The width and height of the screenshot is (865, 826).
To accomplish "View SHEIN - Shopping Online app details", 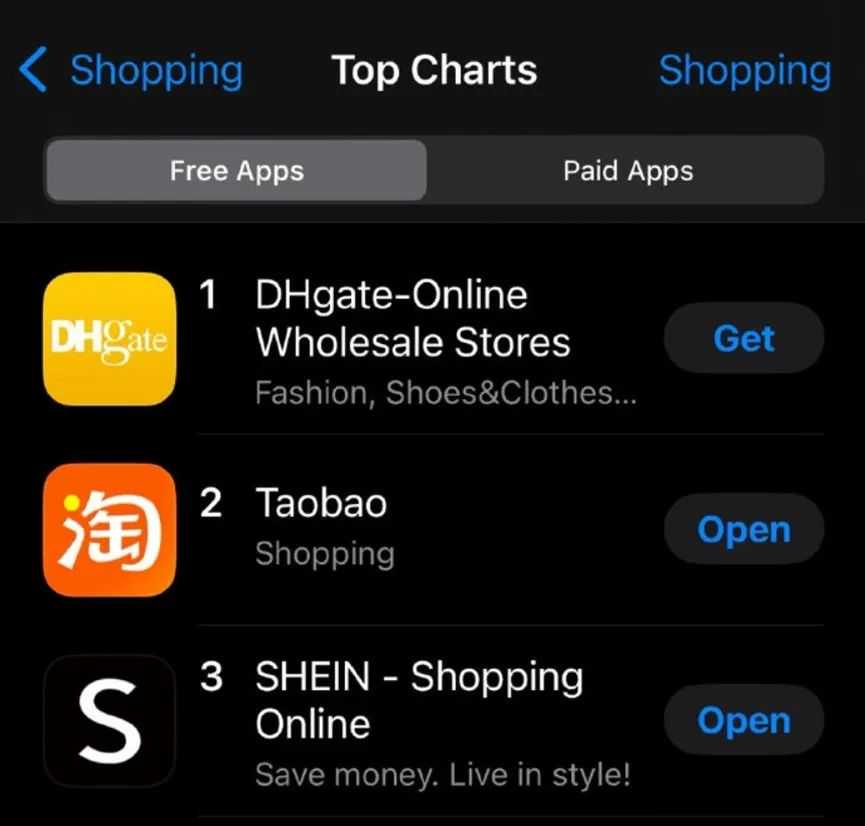I will coord(418,700).
